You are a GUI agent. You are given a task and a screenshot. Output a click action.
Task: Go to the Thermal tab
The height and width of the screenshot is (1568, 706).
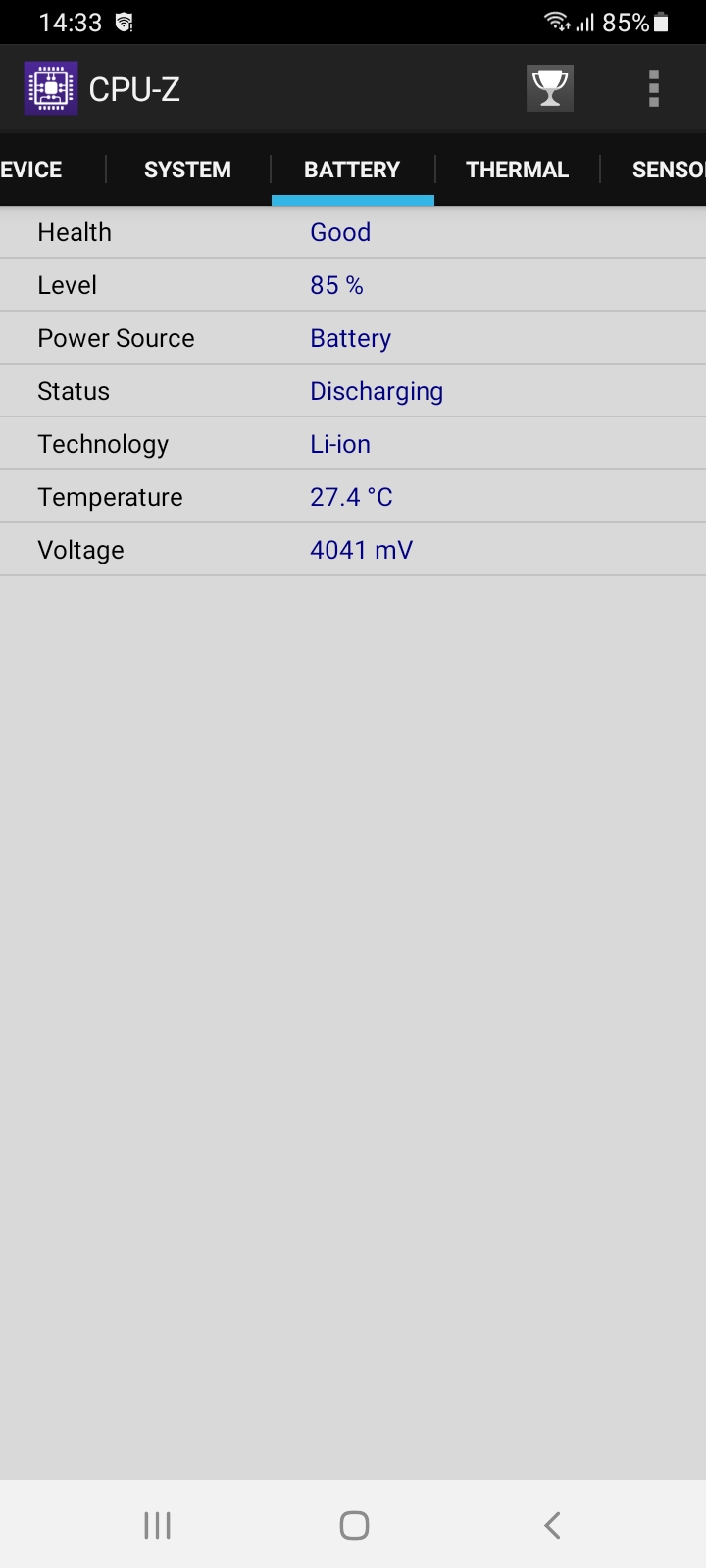pos(517,170)
